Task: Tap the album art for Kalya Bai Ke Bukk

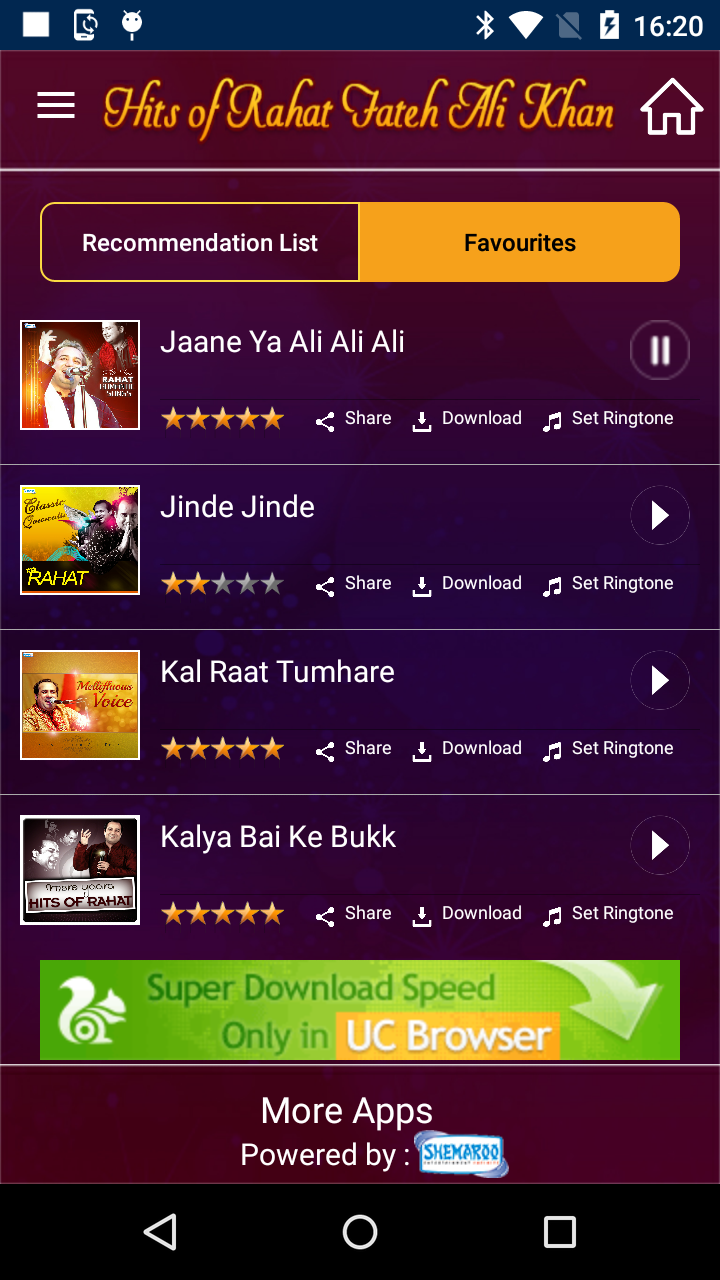Action: tap(80, 870)
